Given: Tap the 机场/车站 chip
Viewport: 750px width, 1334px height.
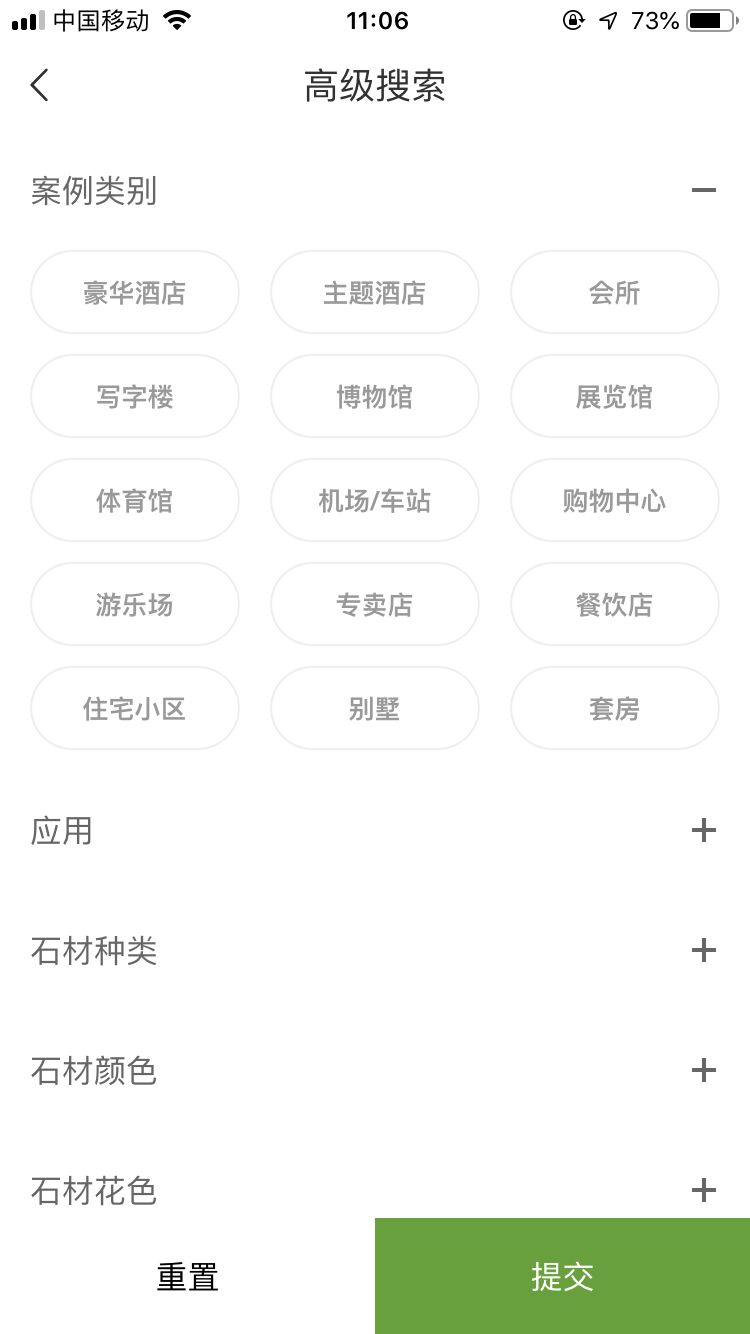Looking at the screenshot, I should 375,500.
